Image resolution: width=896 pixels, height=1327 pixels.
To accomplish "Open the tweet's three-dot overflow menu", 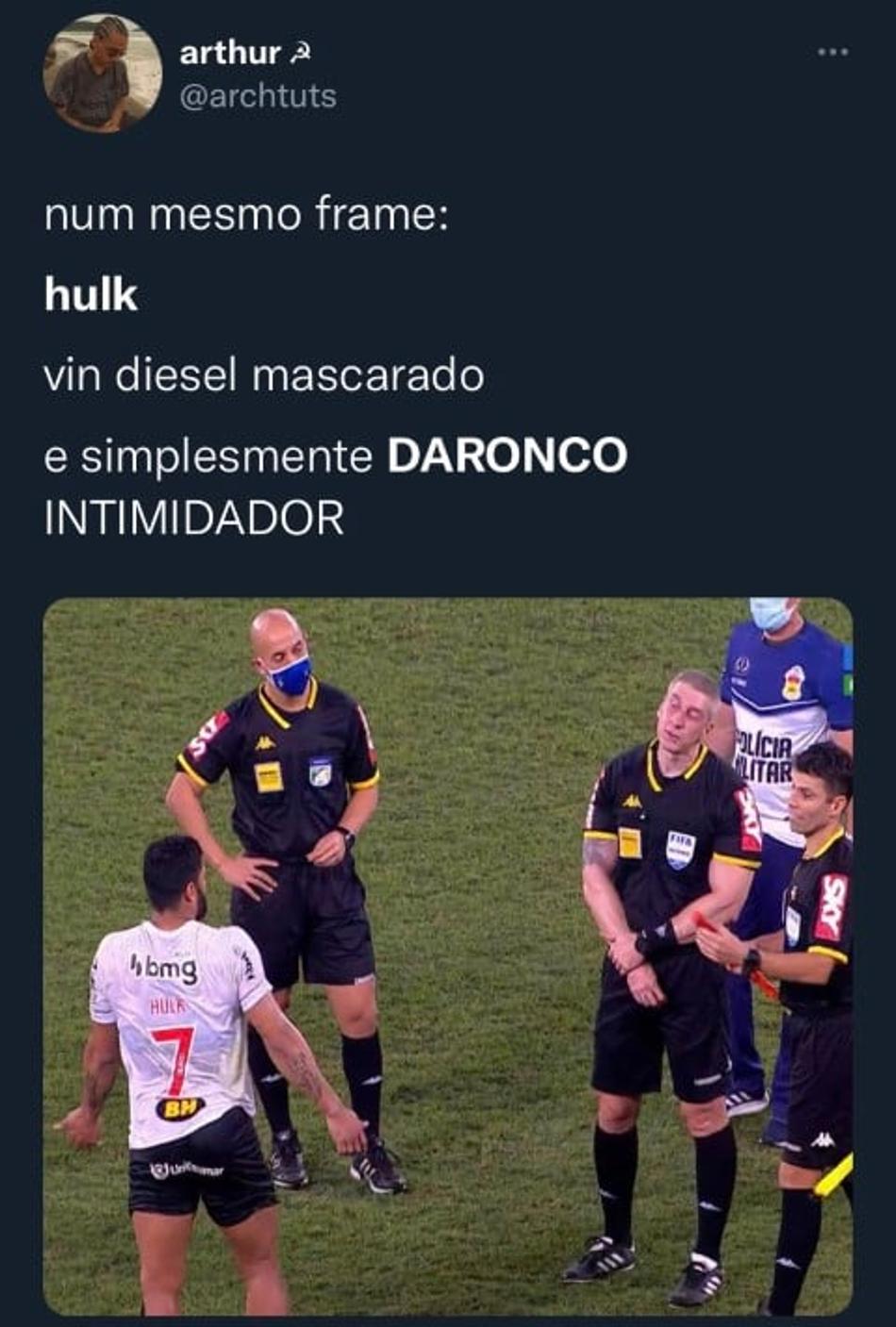I will (x=832, y=53).
